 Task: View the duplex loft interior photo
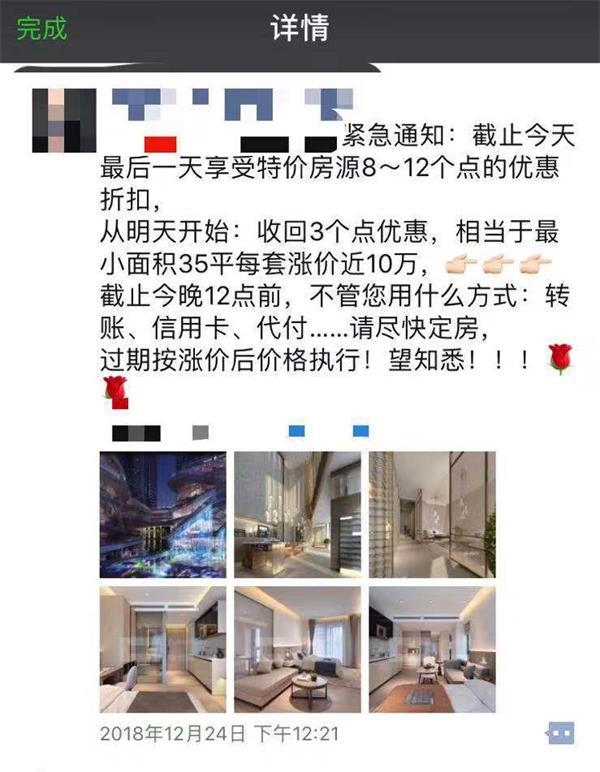pyautogui.click(x=297, y=514)
